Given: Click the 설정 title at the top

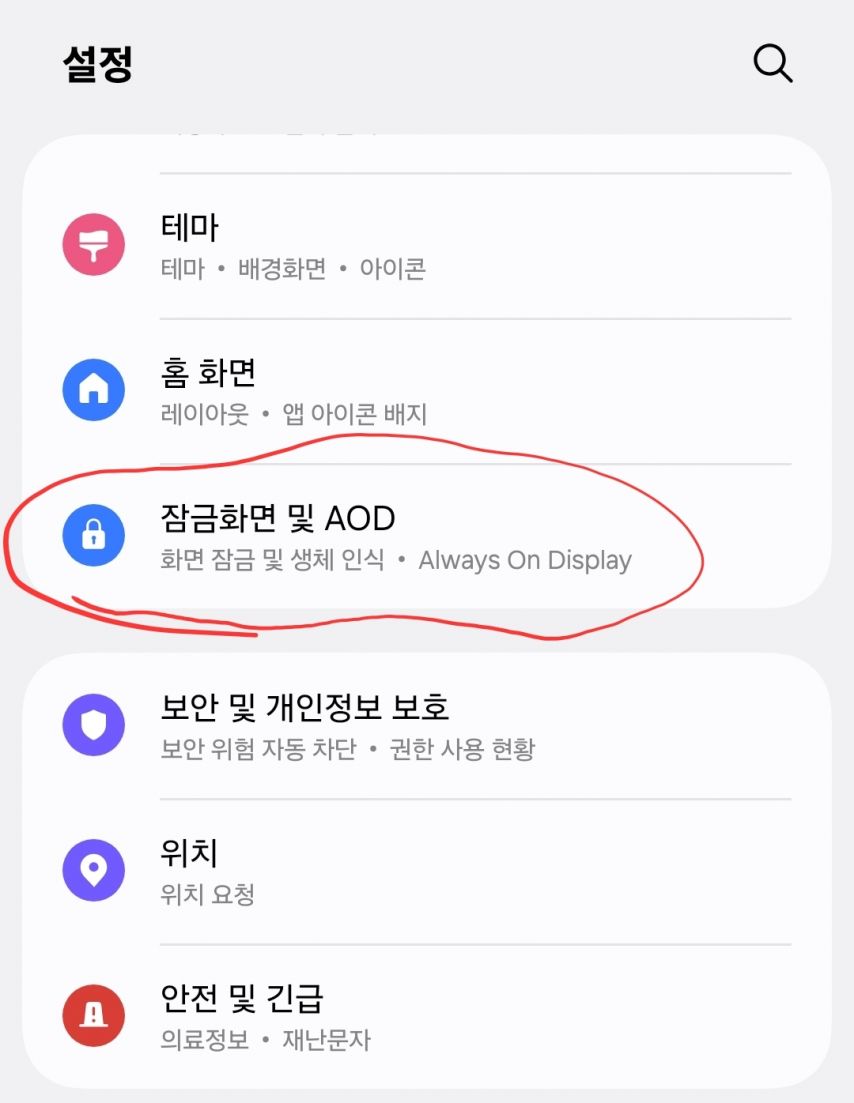Looking at the screenshot, I should click(98, 63).
